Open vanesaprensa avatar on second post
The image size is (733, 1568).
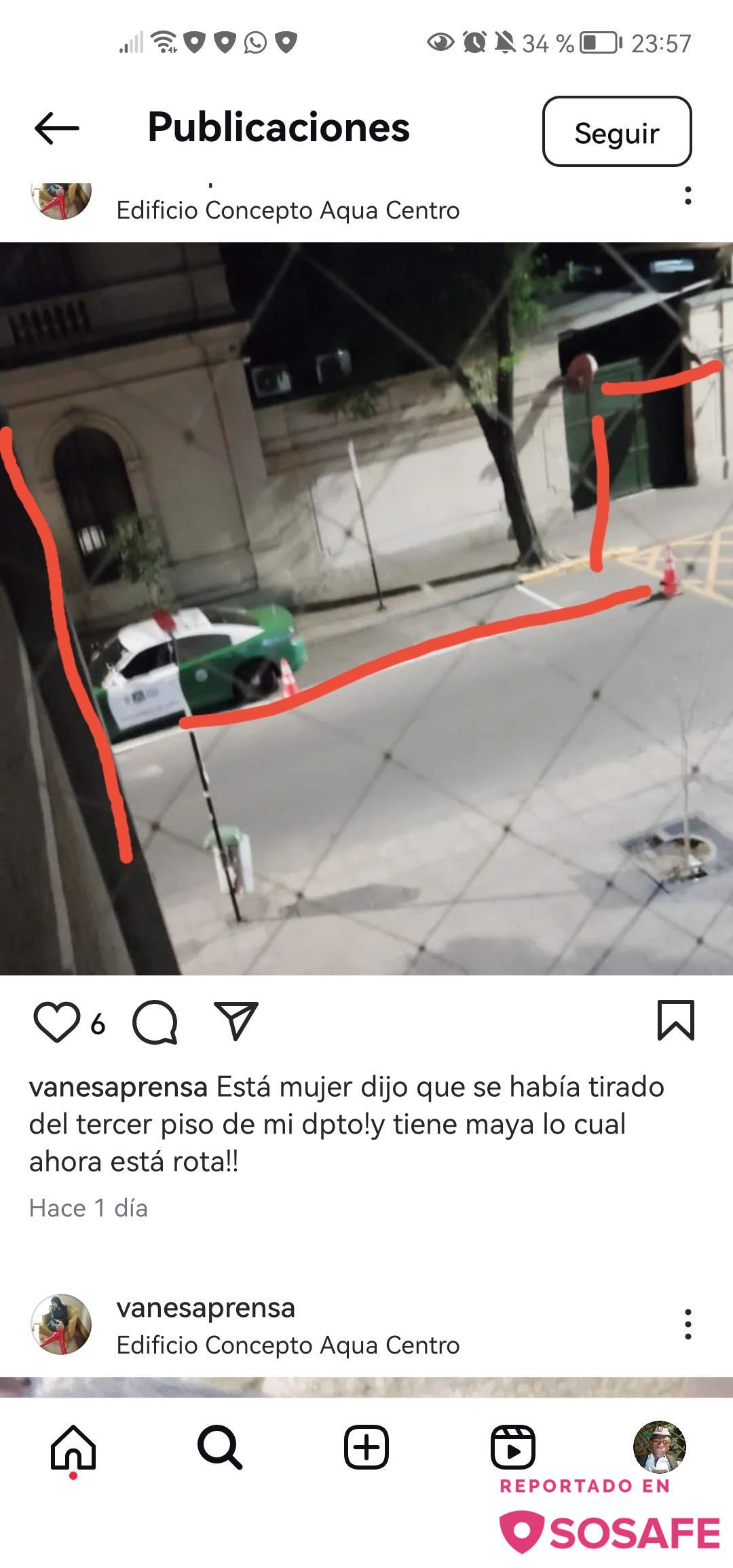(61, 1324)
